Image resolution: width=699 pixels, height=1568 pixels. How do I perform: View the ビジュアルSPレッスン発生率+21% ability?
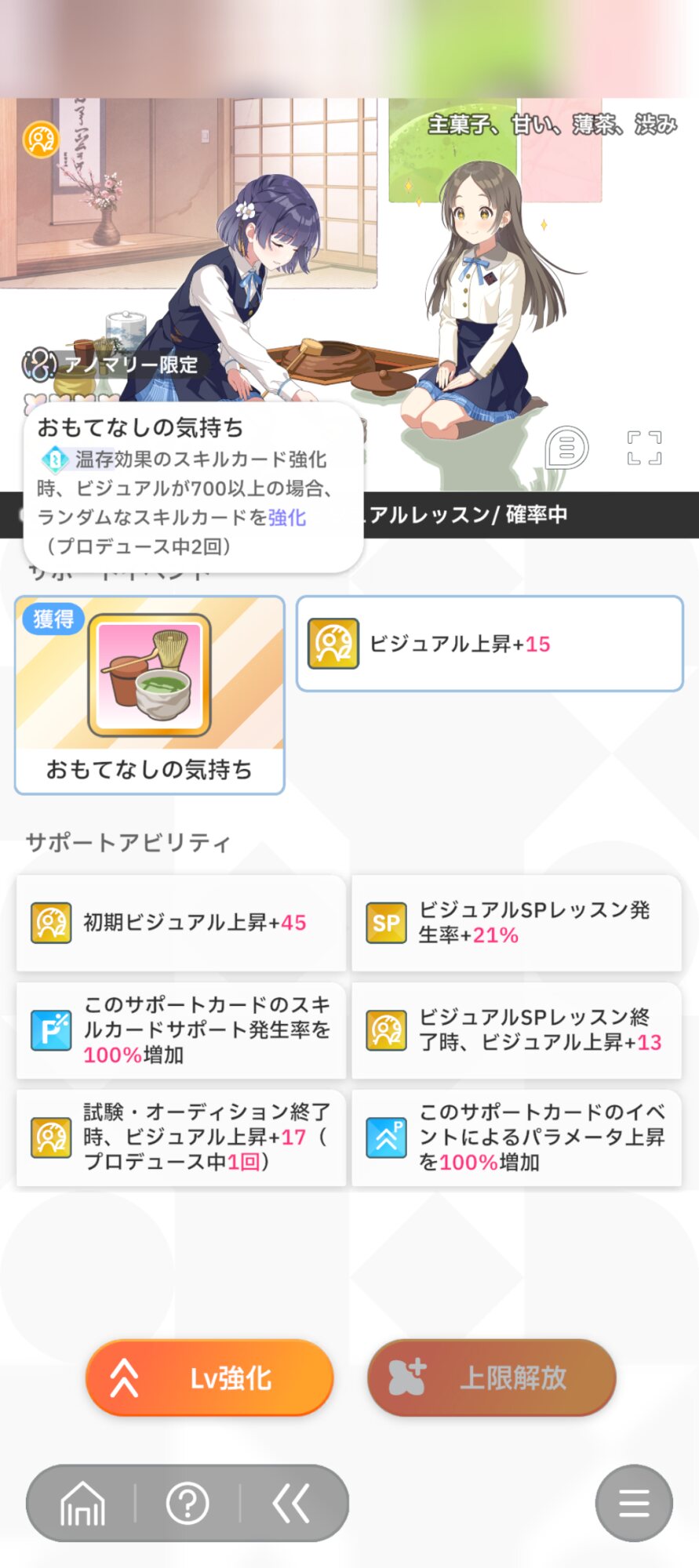click(516, 923)
